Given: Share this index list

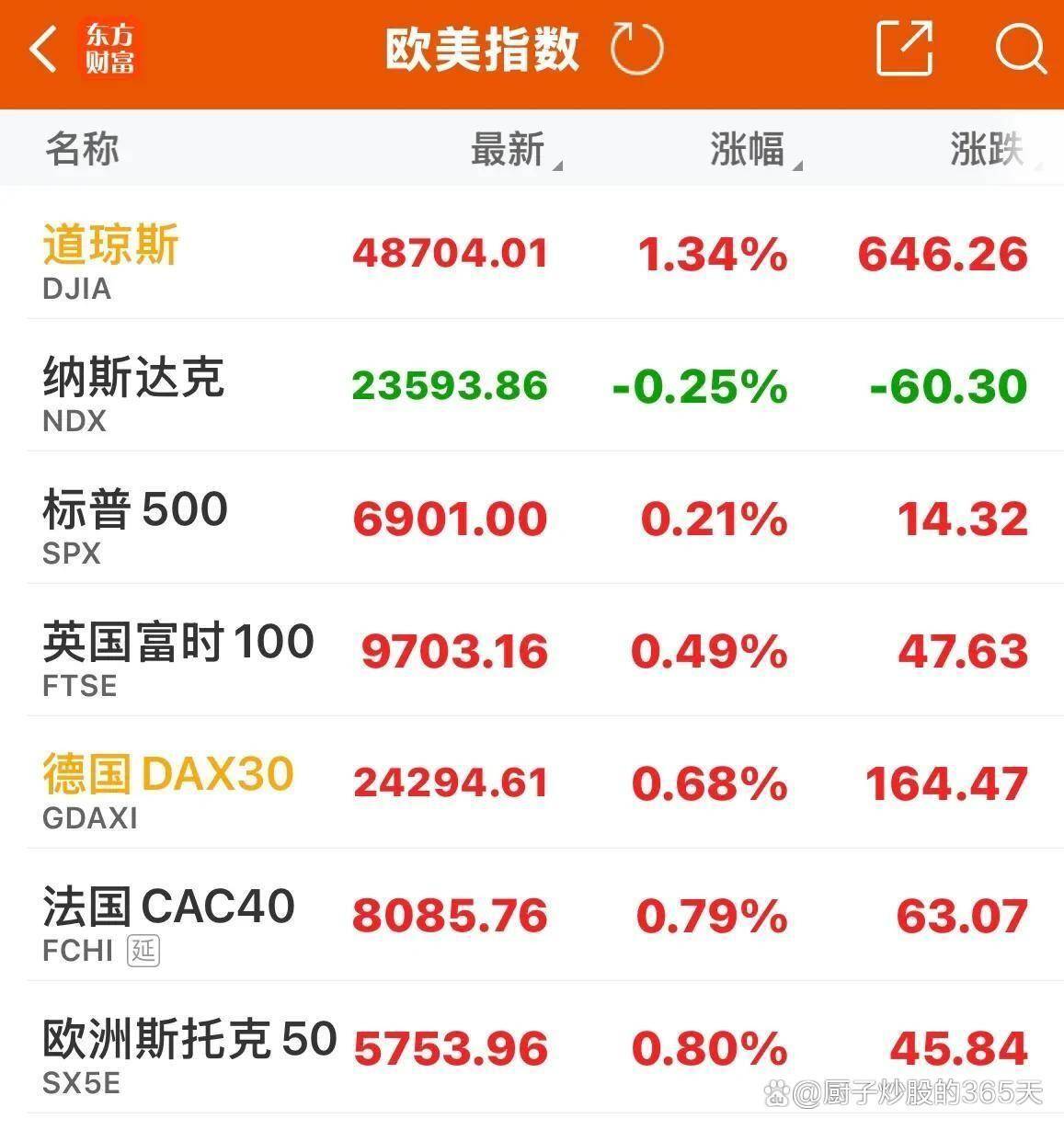Looking at the screenshot, I should pos(904,49).
